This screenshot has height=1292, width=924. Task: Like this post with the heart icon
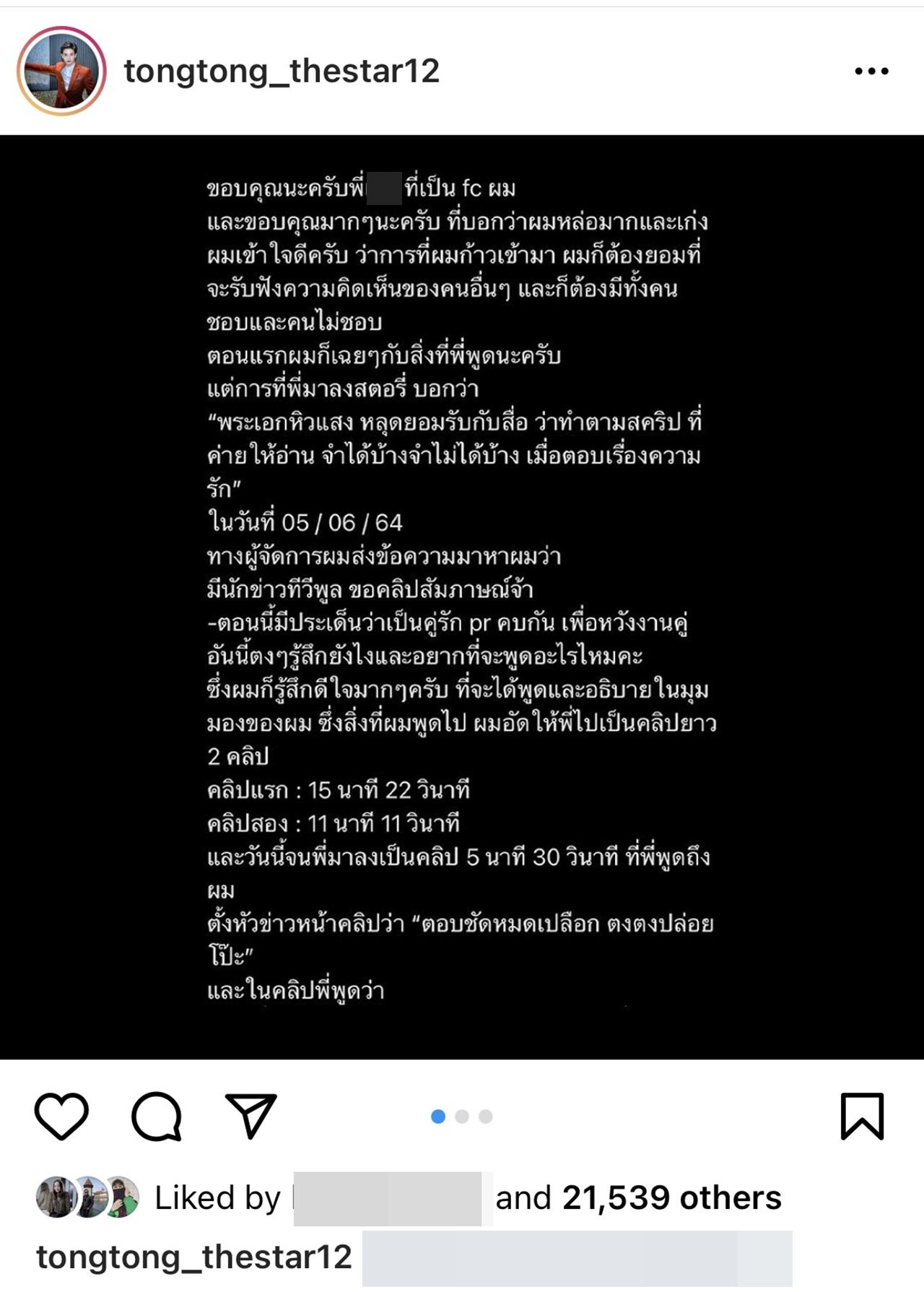61,1116
